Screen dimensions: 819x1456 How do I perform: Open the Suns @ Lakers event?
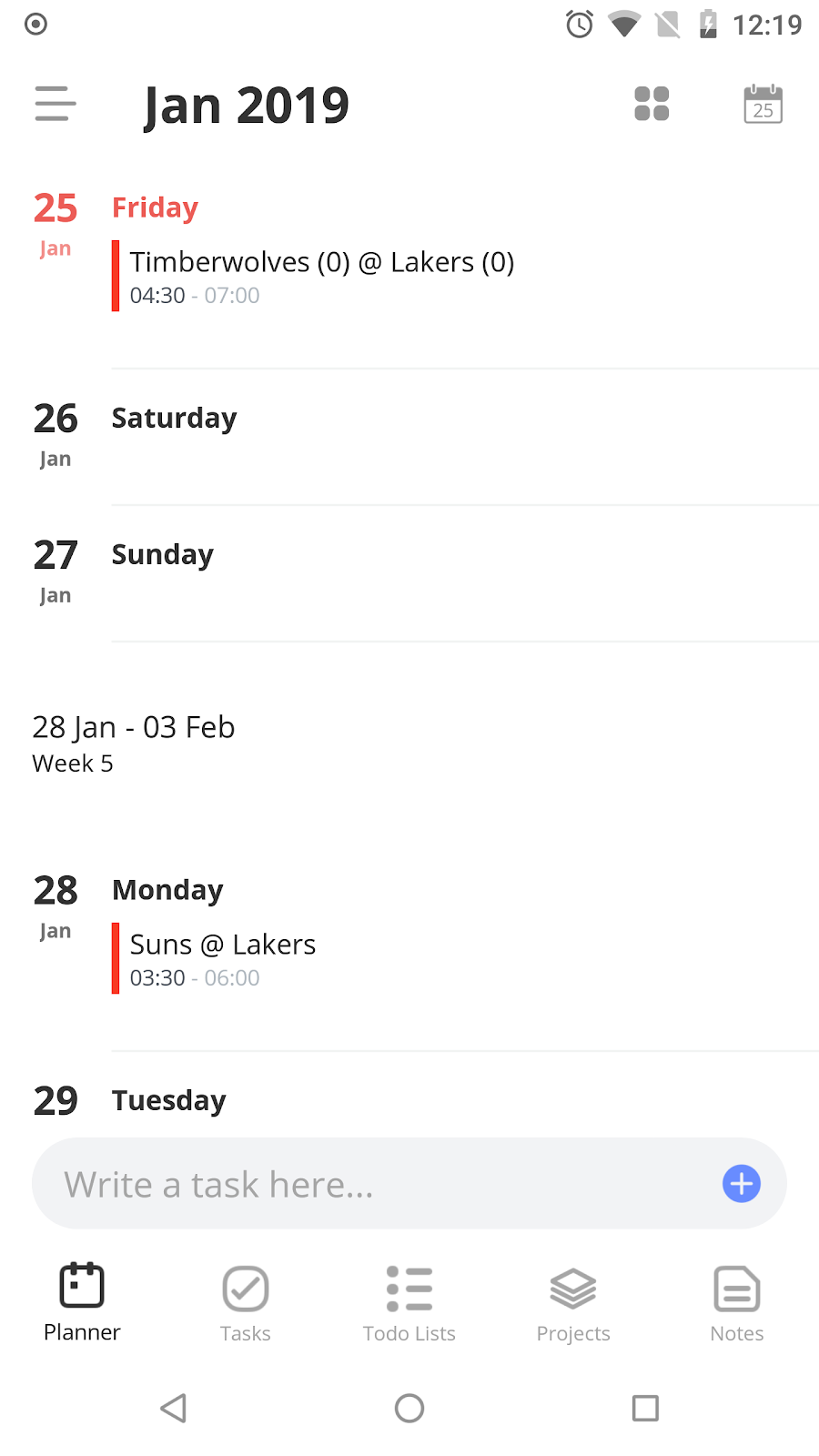coord(464,958)
